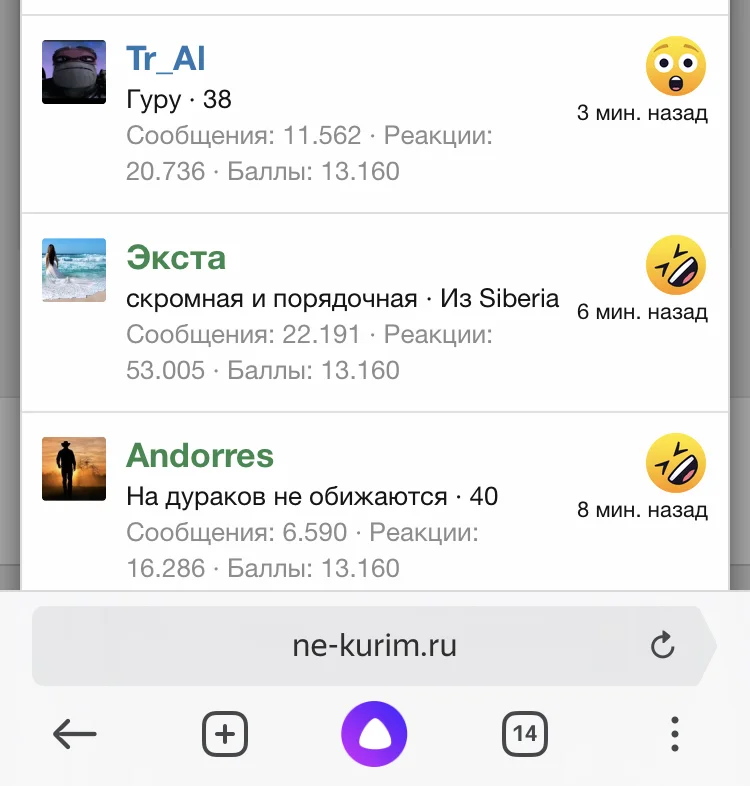Screen dimensions: 750x786
Task: Open Andorres's profile
Action: pyautogui.click(x=200, y=456)
